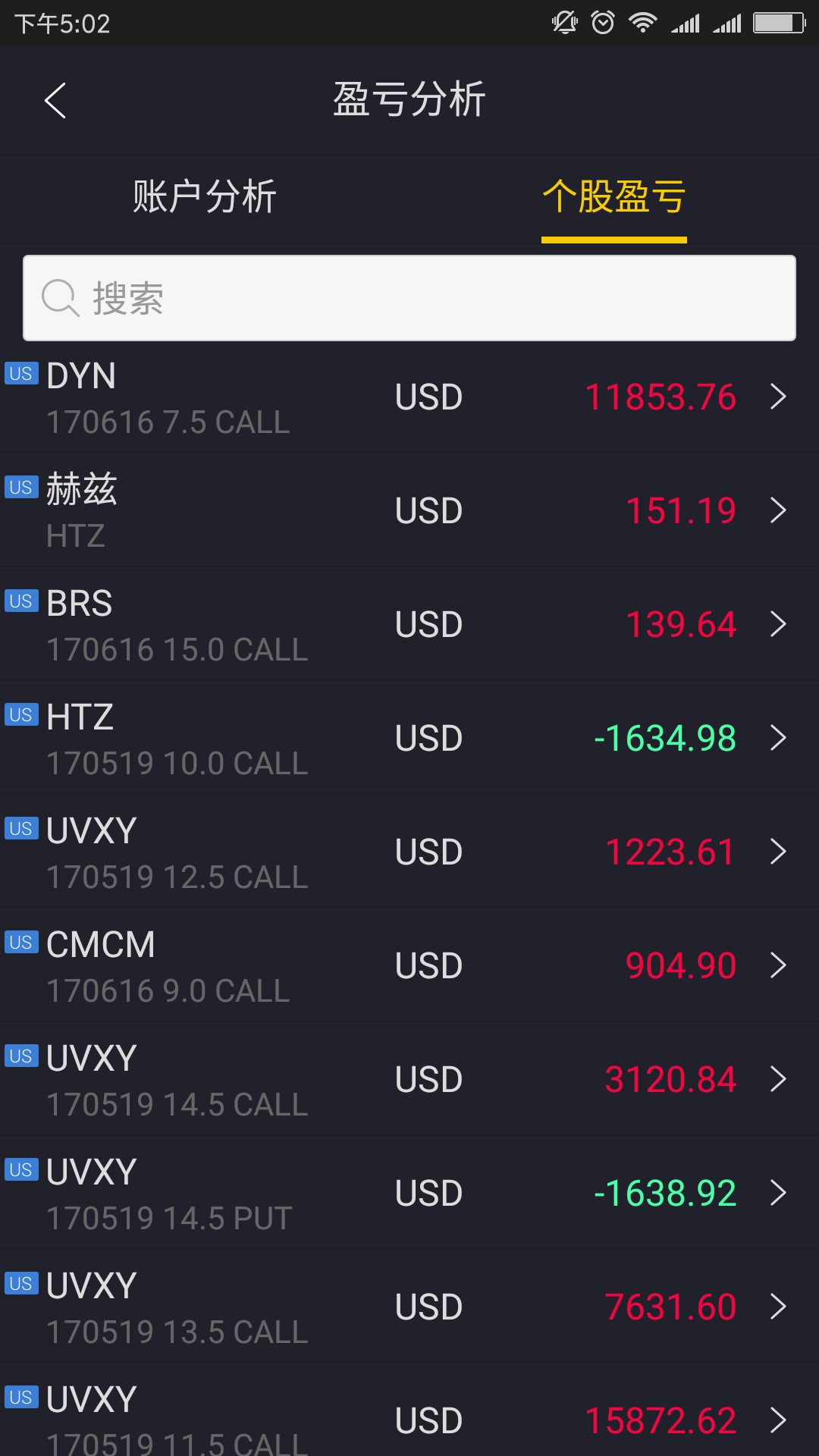Open the 赫兹 HTZ stock row
This screenshot has width=819, height=1456.
coord(409,510)
